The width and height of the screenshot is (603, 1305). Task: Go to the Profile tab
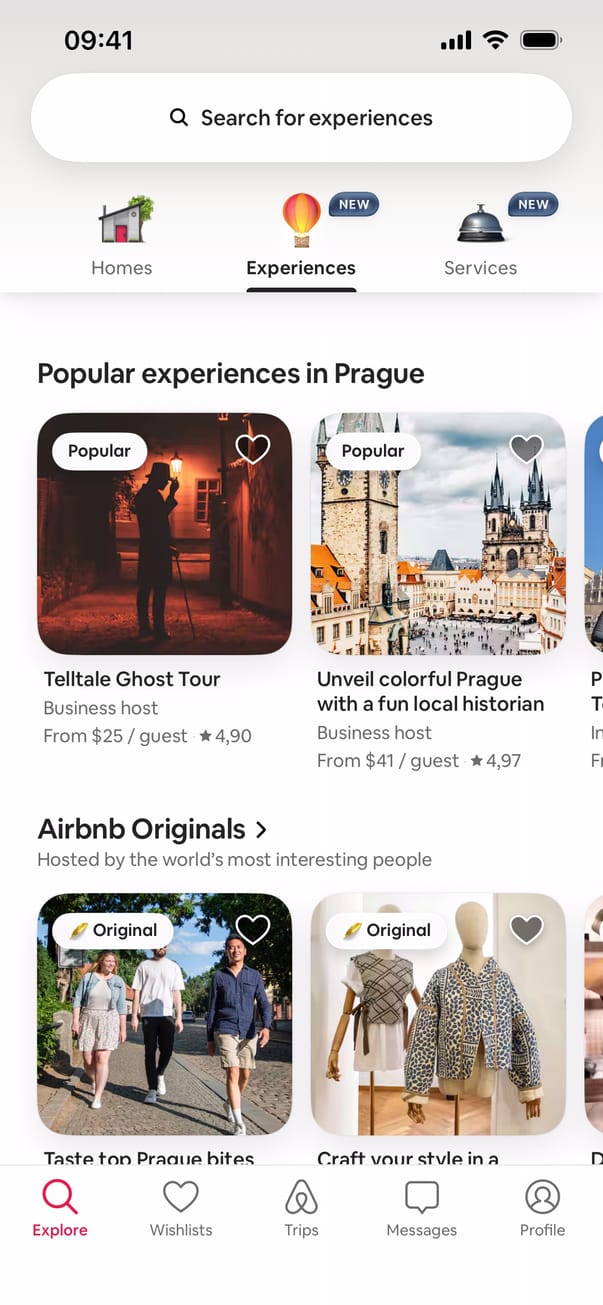542,1208
